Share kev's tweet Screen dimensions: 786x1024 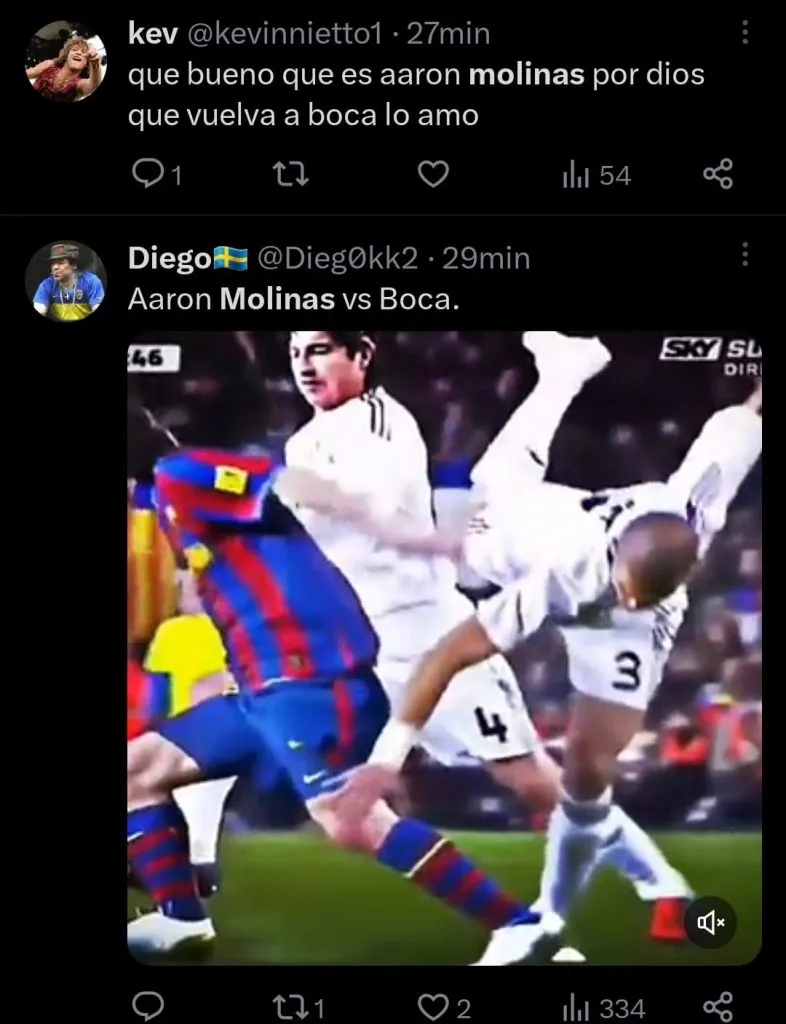click(x=718, y=175)
